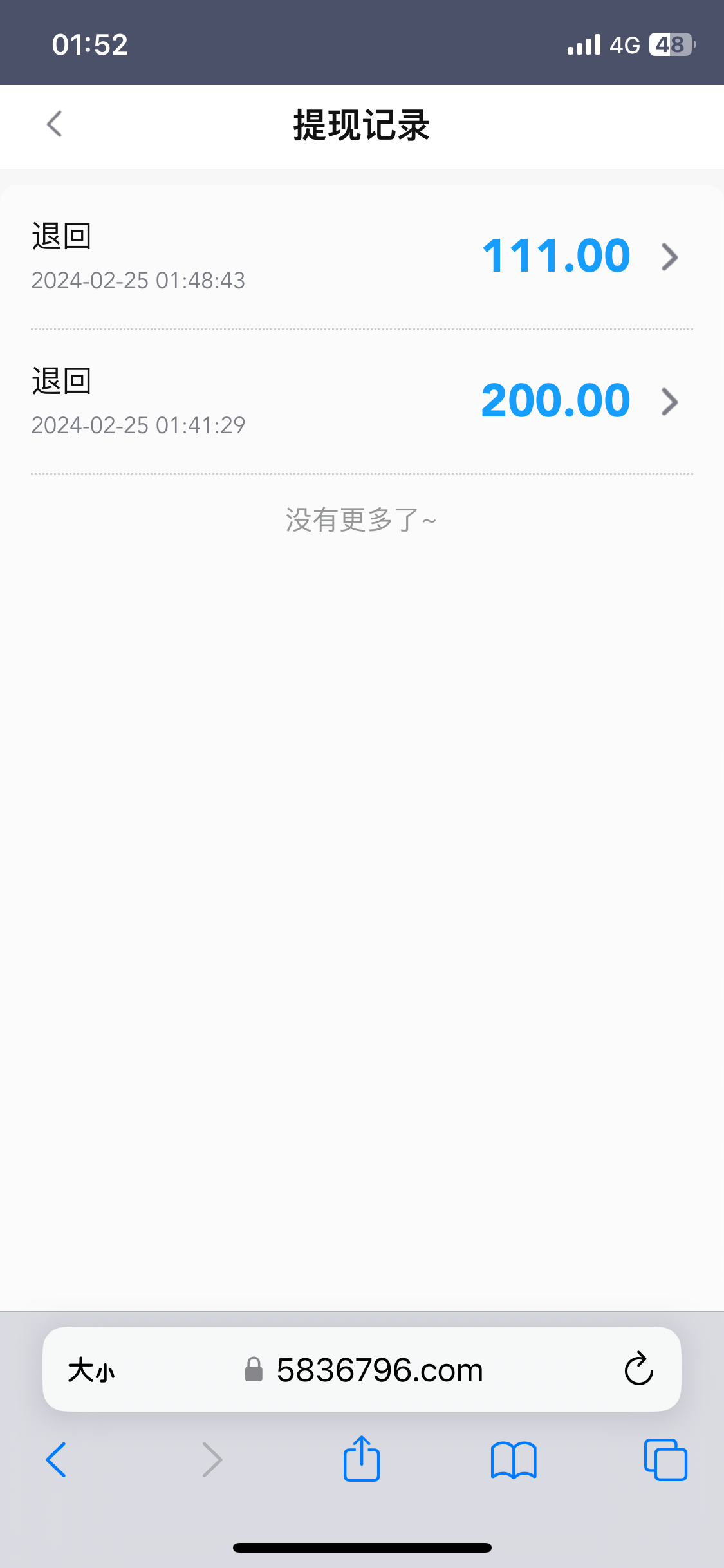Screen dimensions: 724x1568
Task: Open the 大小 page settings menu
Action: pyautogui.click(x=90, y=1370)
